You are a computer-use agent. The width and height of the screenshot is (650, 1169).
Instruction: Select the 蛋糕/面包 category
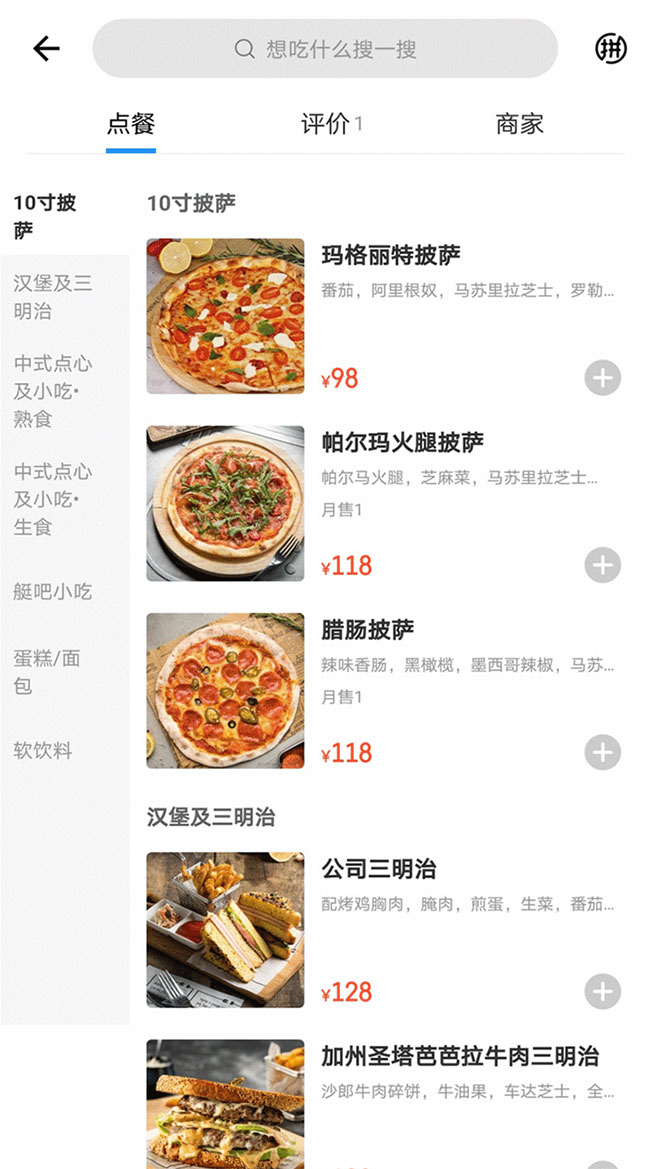[47, 672]
